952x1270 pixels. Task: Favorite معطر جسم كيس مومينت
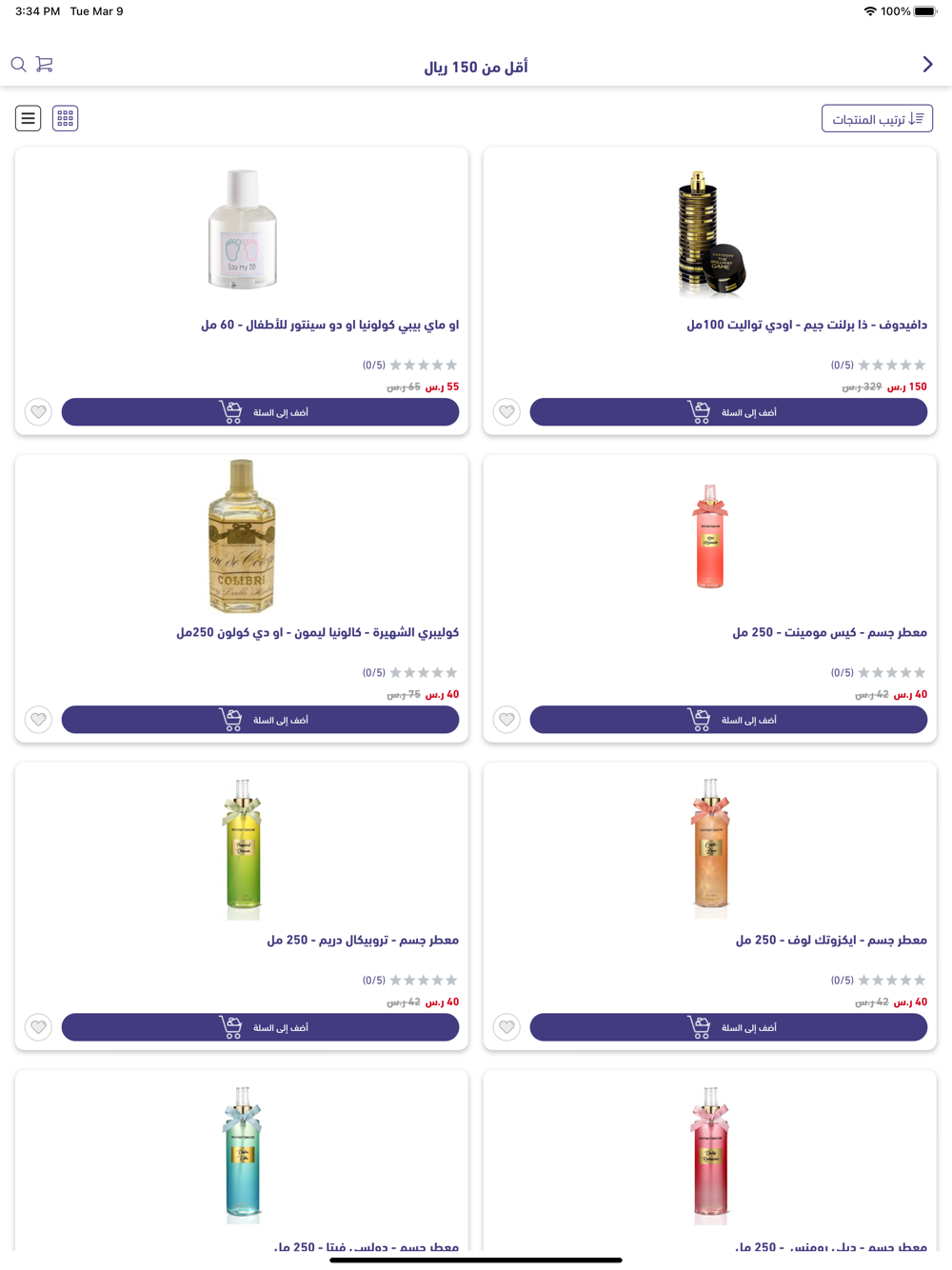[506, 720]
